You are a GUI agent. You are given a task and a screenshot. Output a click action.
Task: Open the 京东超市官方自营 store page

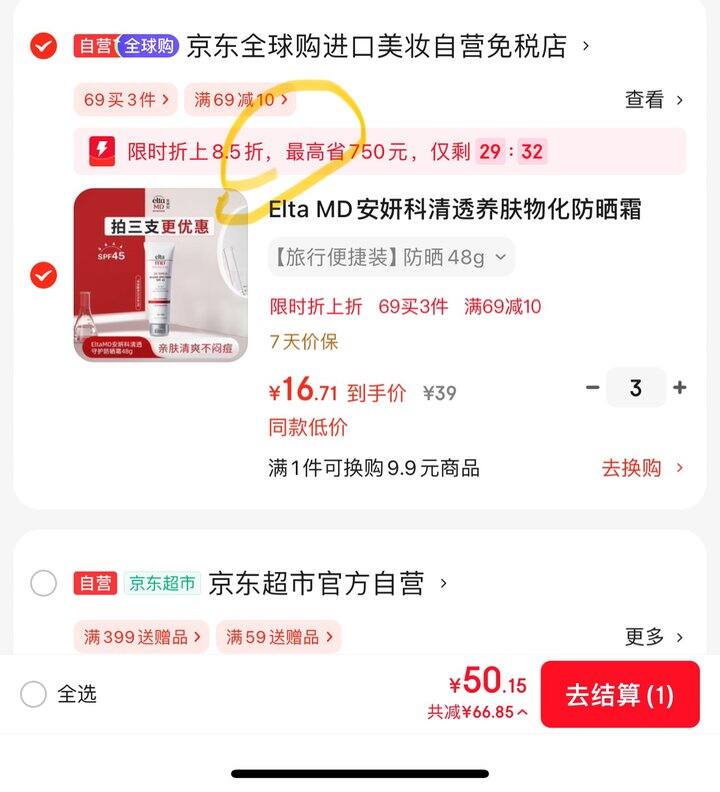coord(316,583)
